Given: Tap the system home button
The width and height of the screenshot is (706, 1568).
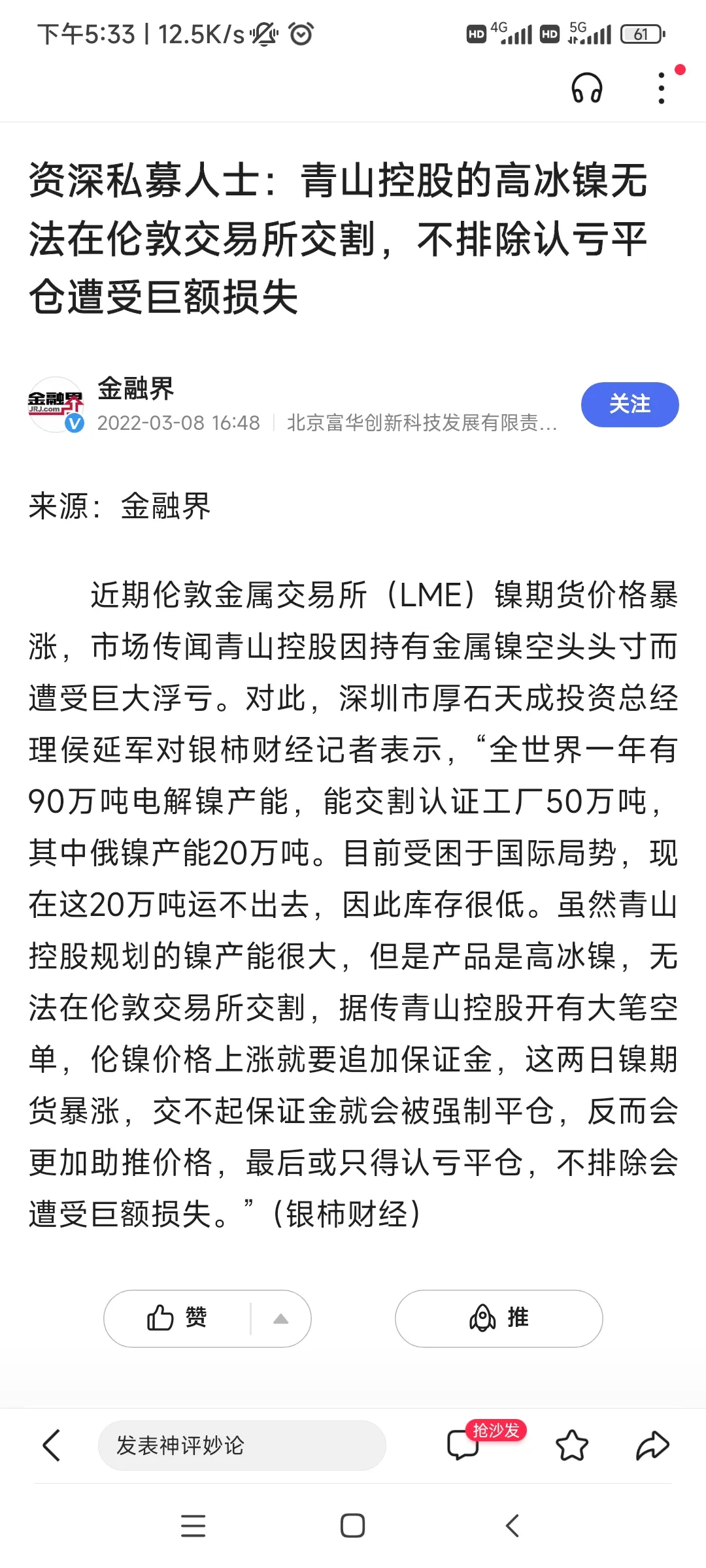Looking at the screenshot, I should pyautogui.click(x=352, y=1526).
